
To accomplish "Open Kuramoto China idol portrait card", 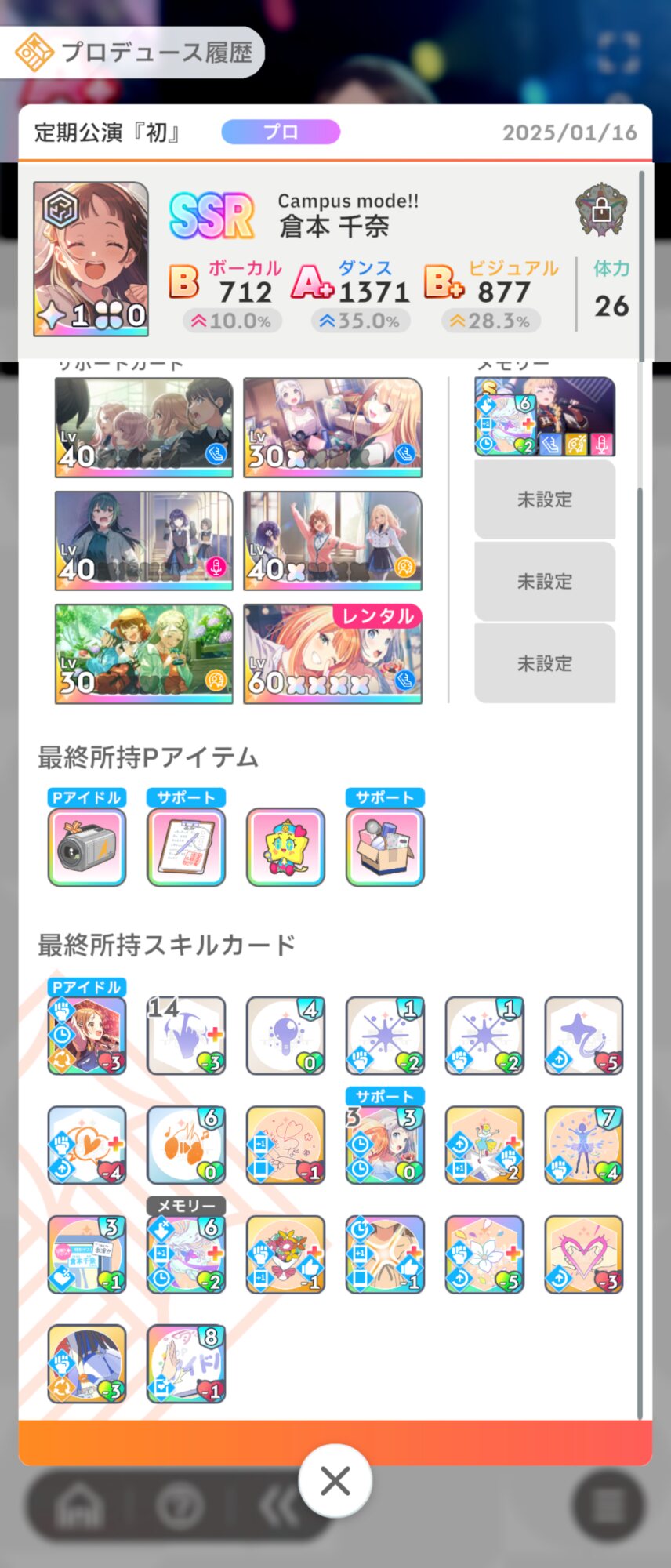I will click(x=91, y=259).
